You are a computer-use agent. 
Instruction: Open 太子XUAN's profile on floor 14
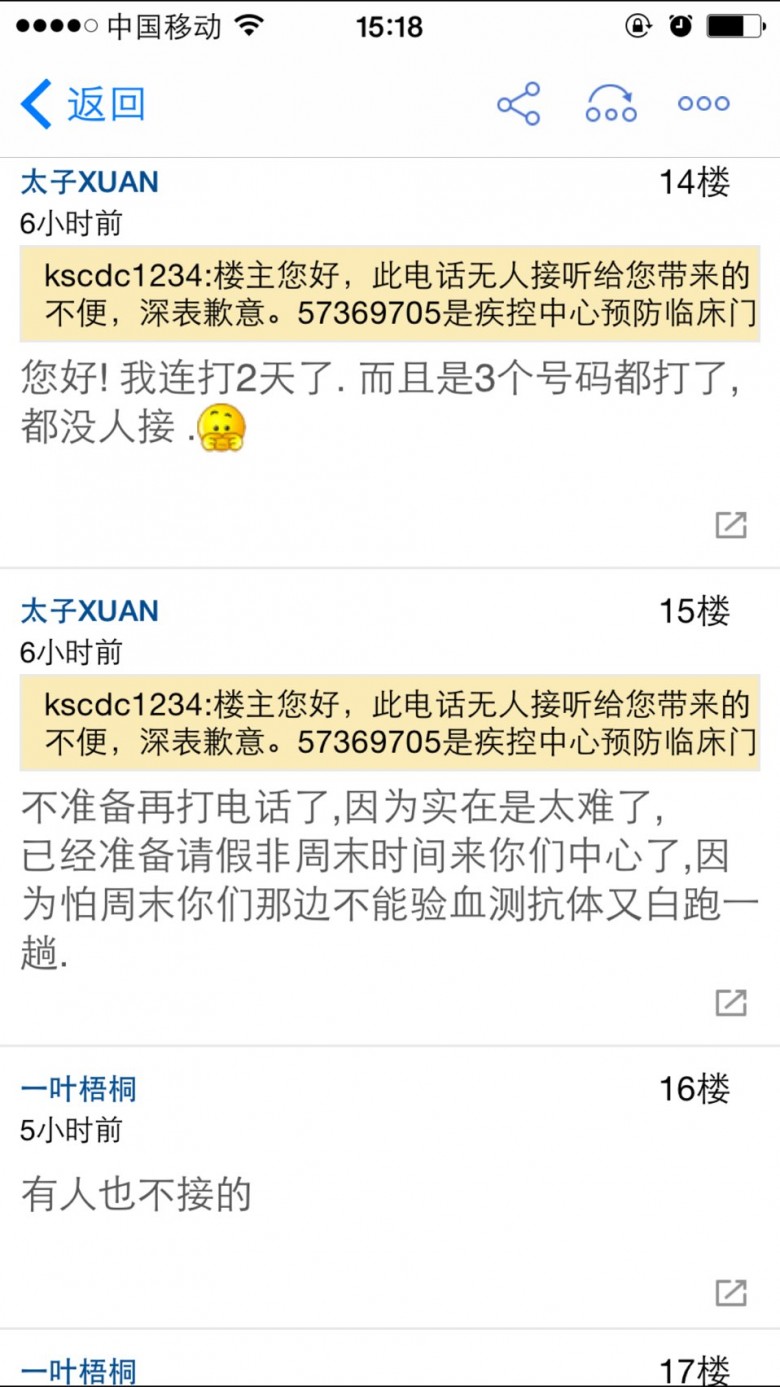(x=89, y=182)
